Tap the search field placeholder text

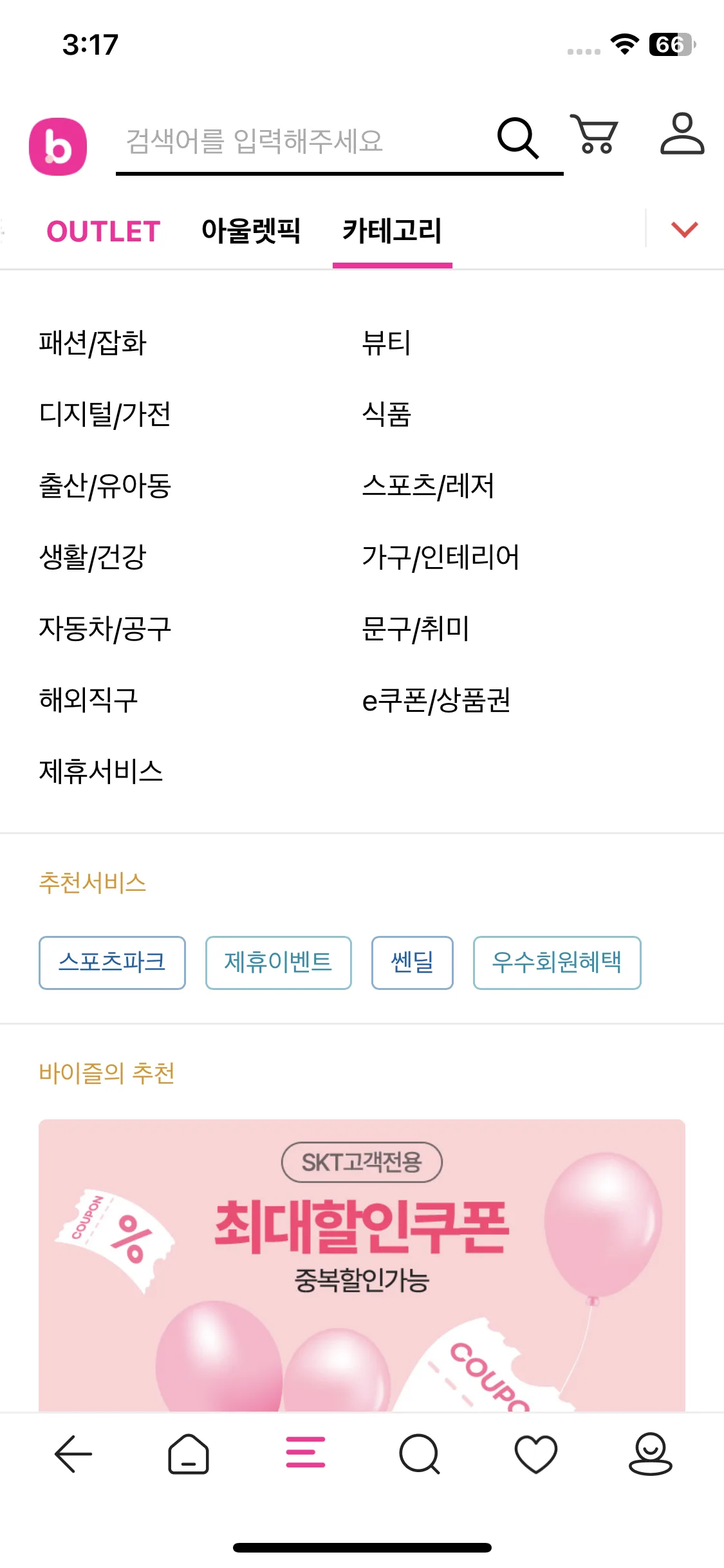point(254,141)
